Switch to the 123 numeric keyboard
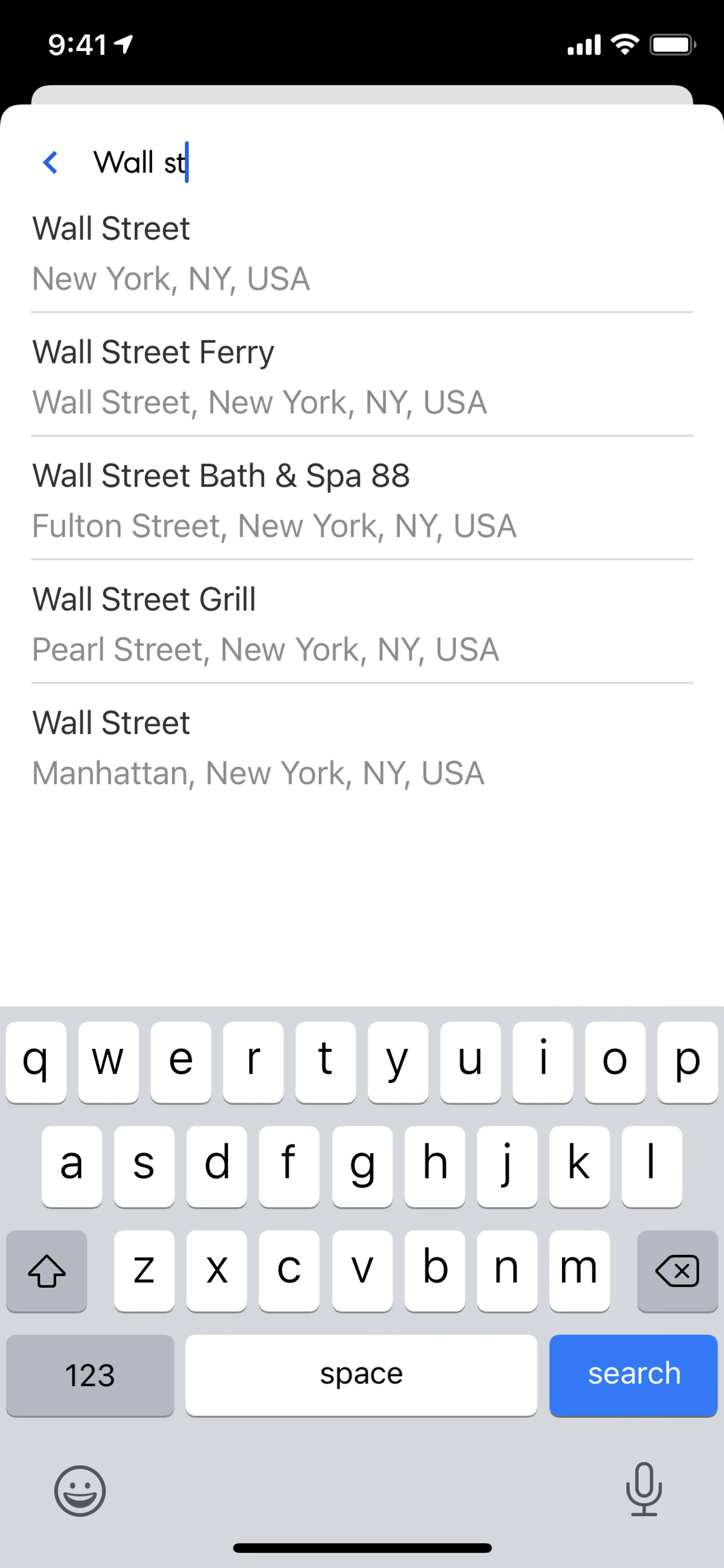 pyautogui.click(x=90, y=1374)
